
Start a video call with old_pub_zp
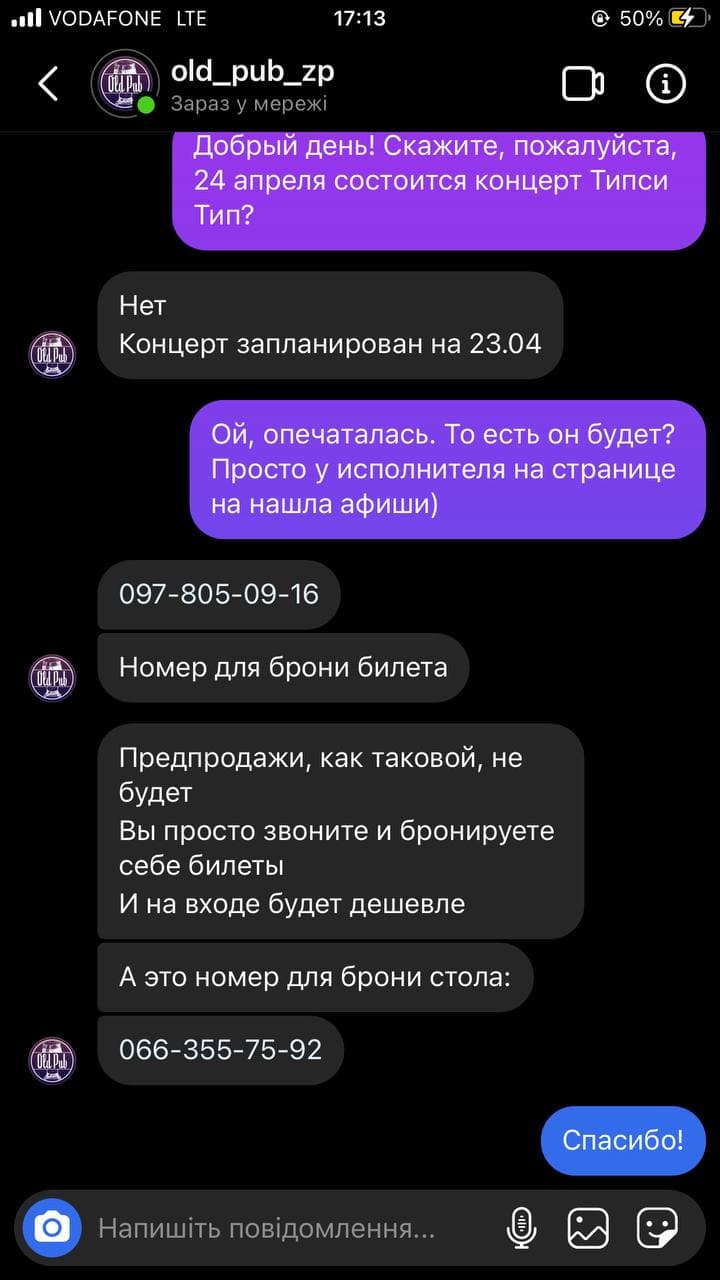click(583, 84)
